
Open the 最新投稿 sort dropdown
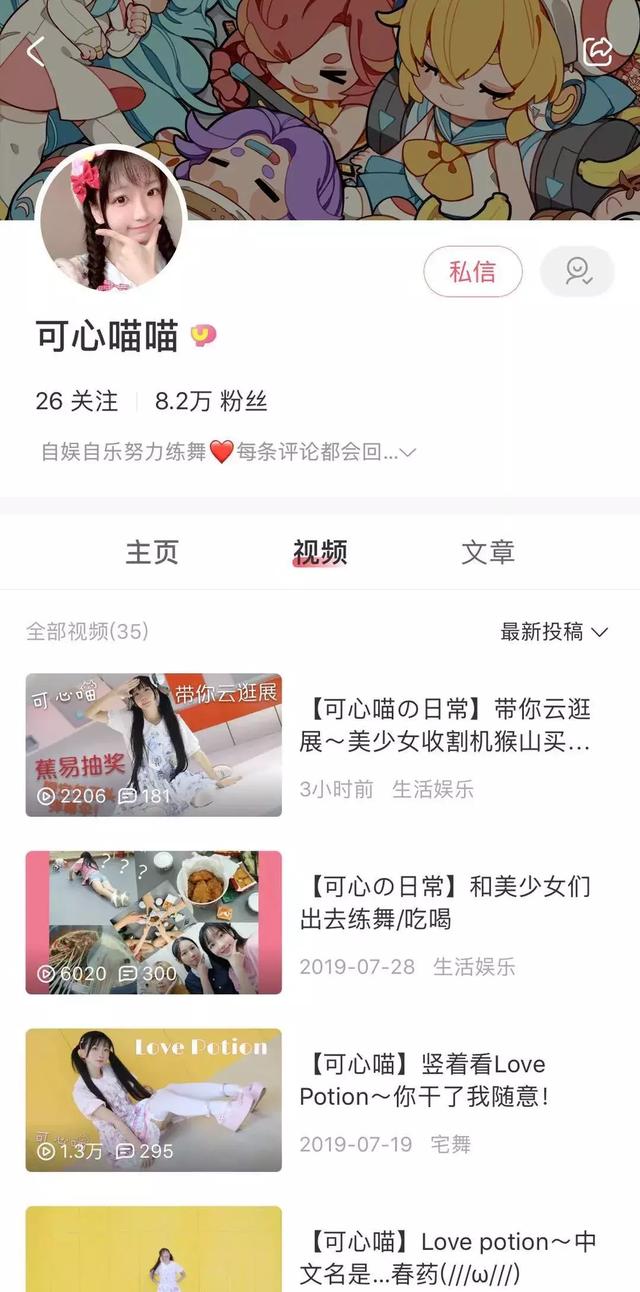[x=554, y=632]
